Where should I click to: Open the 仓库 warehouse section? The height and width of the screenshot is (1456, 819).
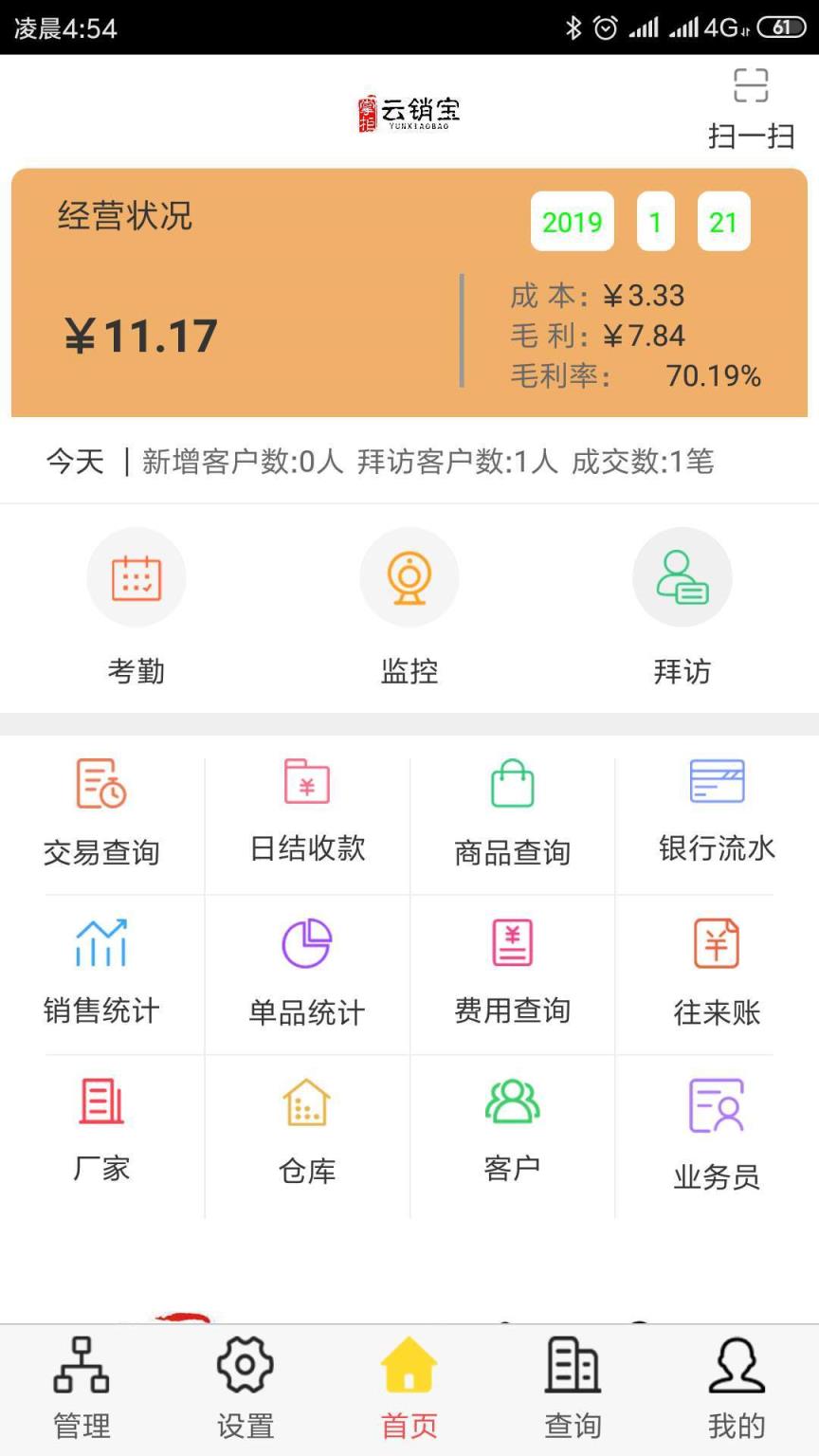[306, 1128]
